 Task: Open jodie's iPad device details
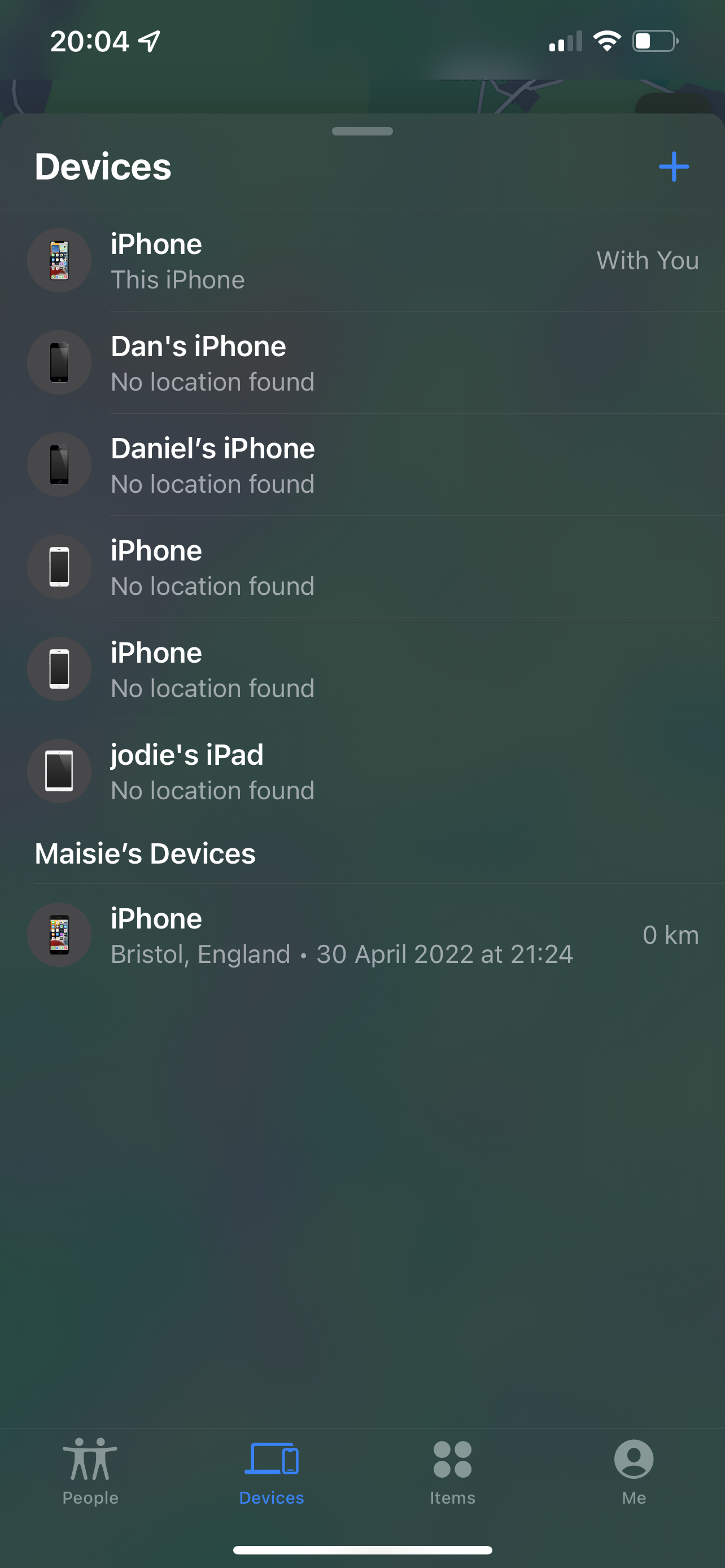[x=362, y=771]
